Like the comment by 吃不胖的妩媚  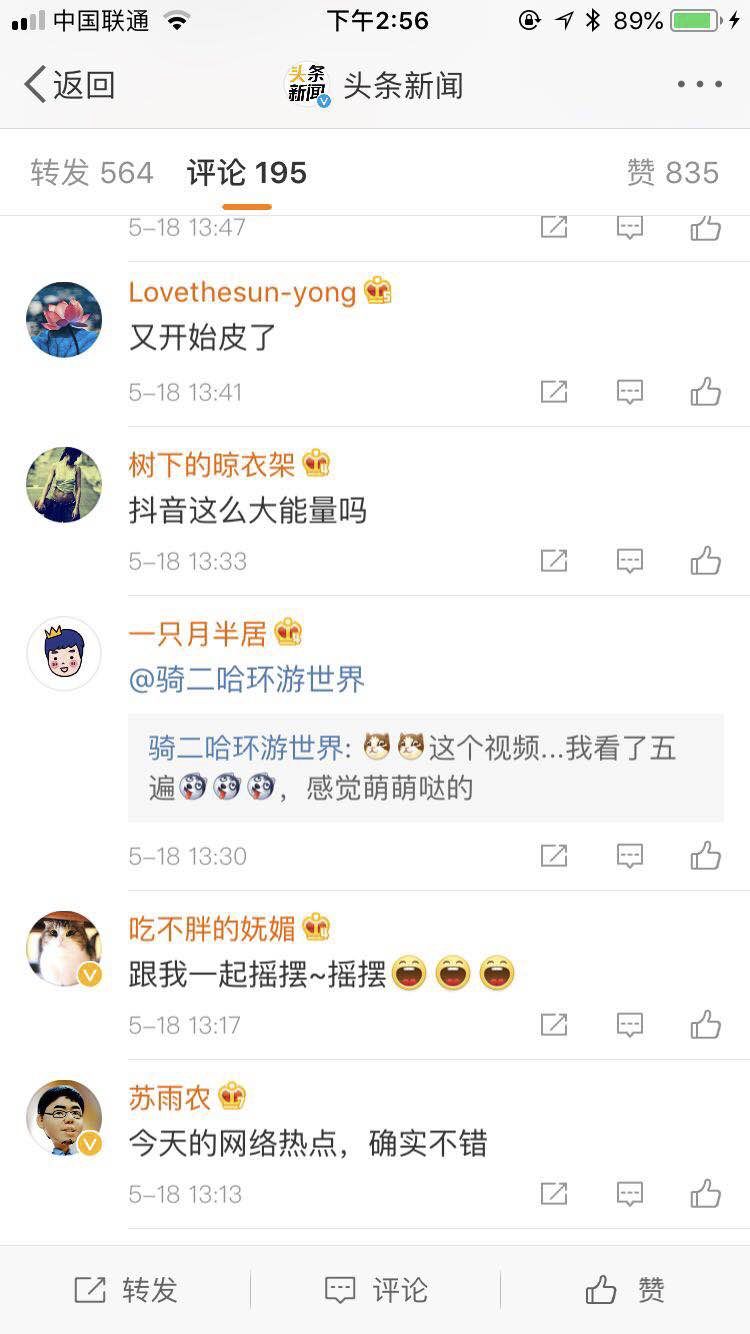pyautogui.click(x=705, y=1024)
